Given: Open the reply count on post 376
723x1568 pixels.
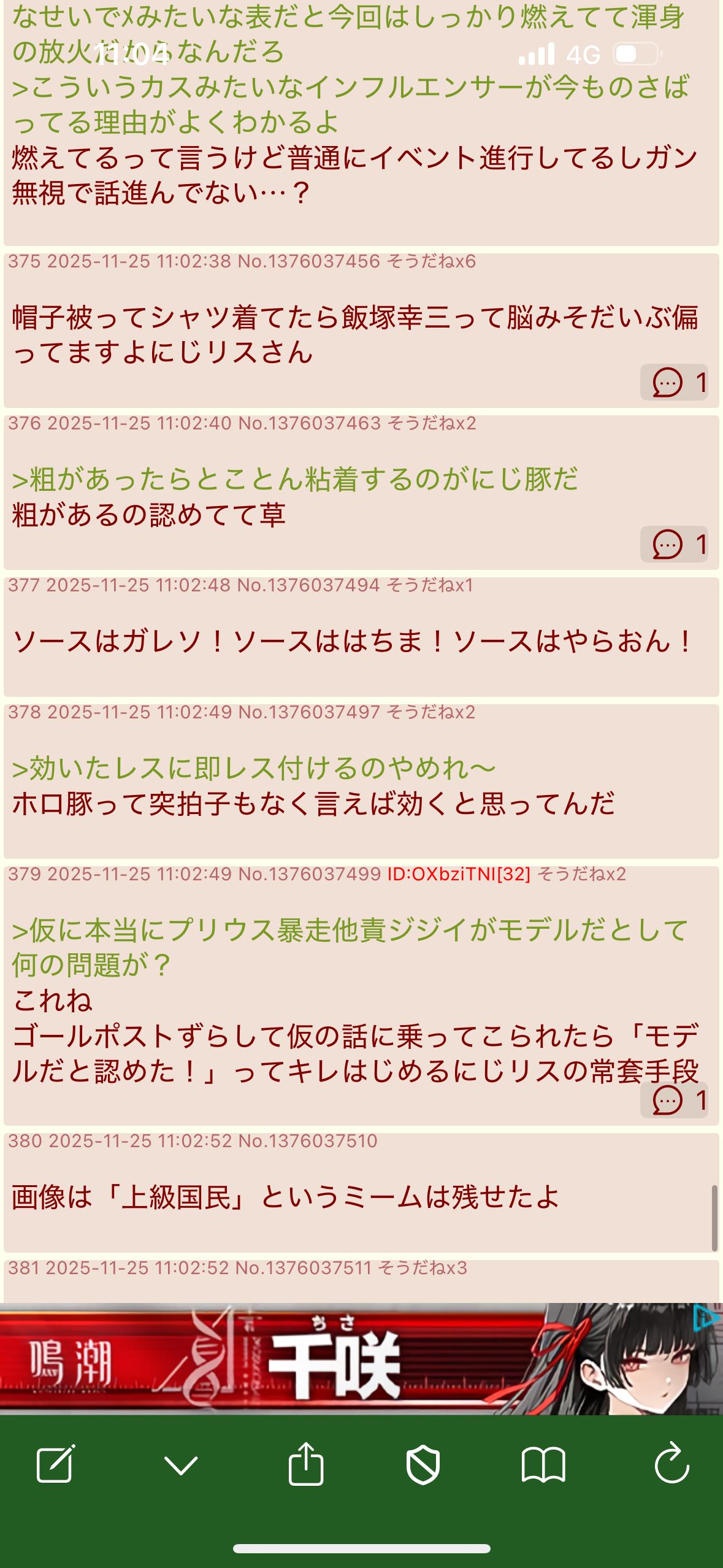Looking at the screenshot, I should [674, 545].
